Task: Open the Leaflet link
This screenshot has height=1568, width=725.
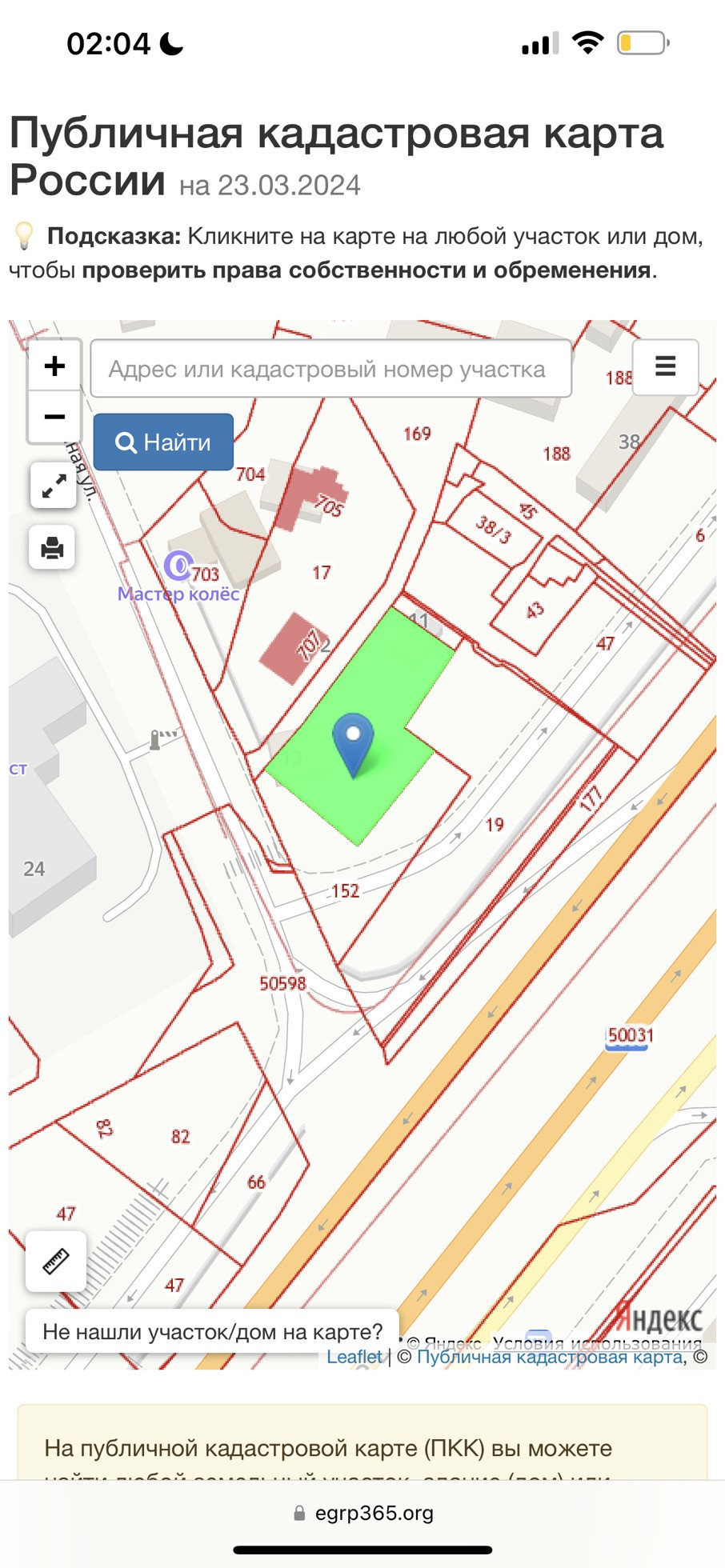Action: pyautogui.click(x=354, y=1357)
